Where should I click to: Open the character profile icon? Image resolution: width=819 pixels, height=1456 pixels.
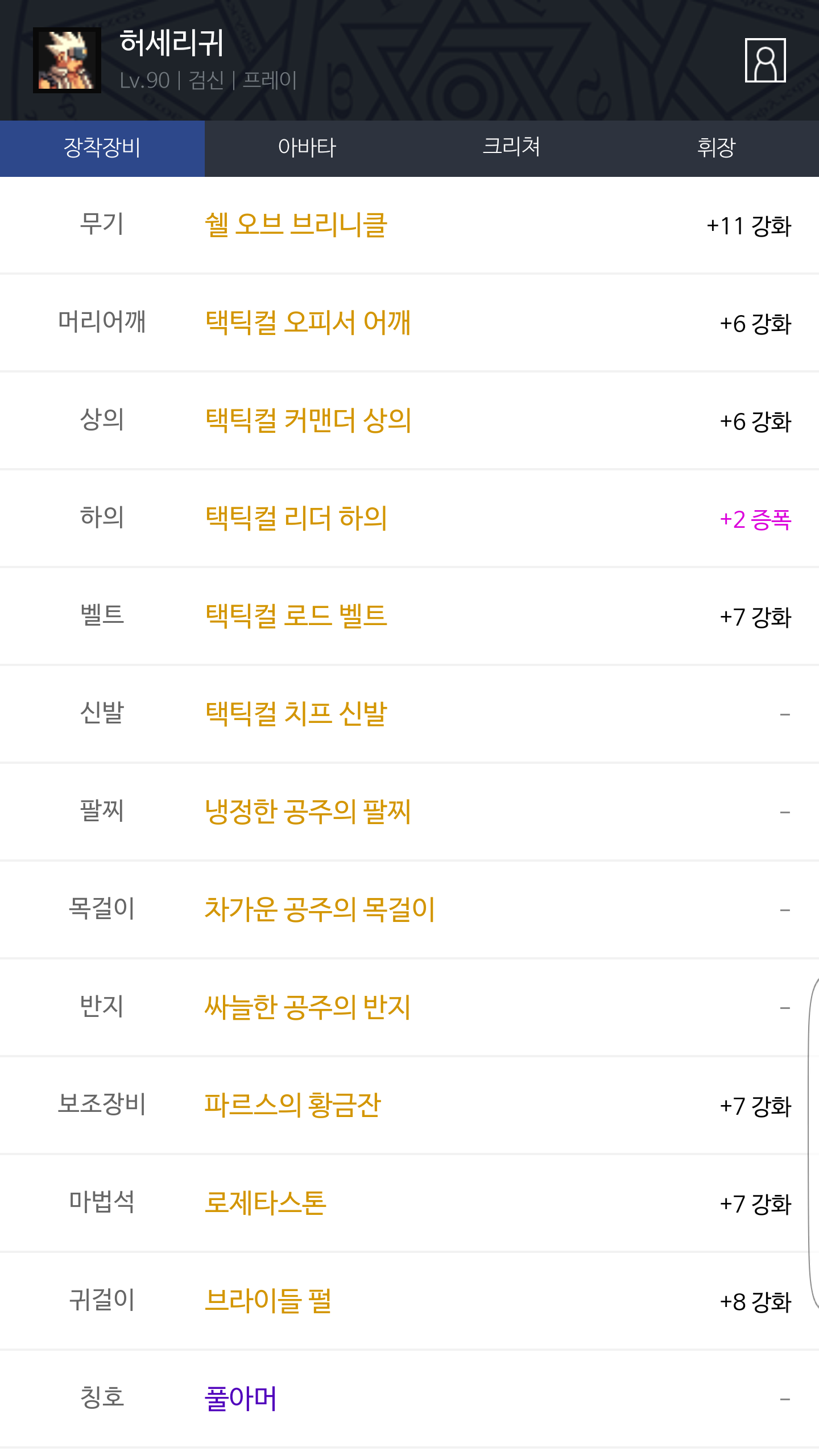(x=765, y=60)
